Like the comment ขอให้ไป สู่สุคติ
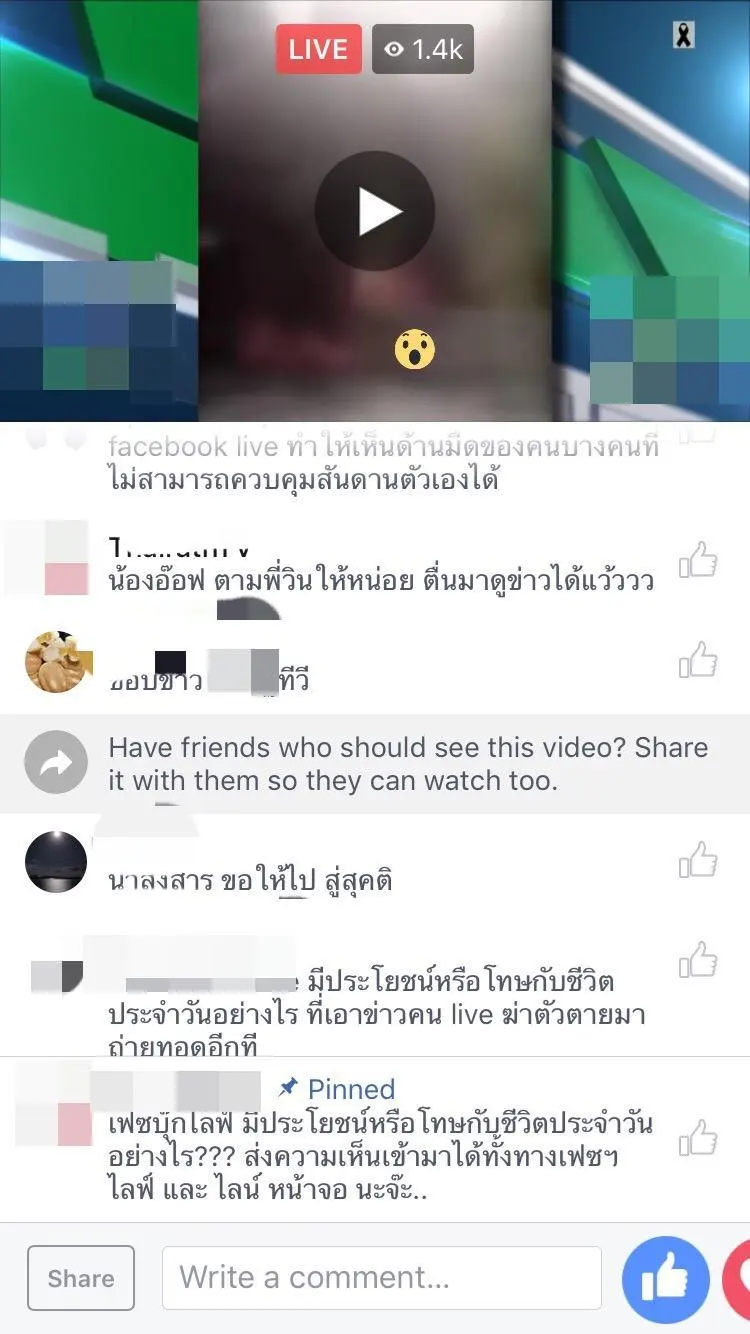The height and width of the screenshot is (1334, 750). (x=699, y=860)
